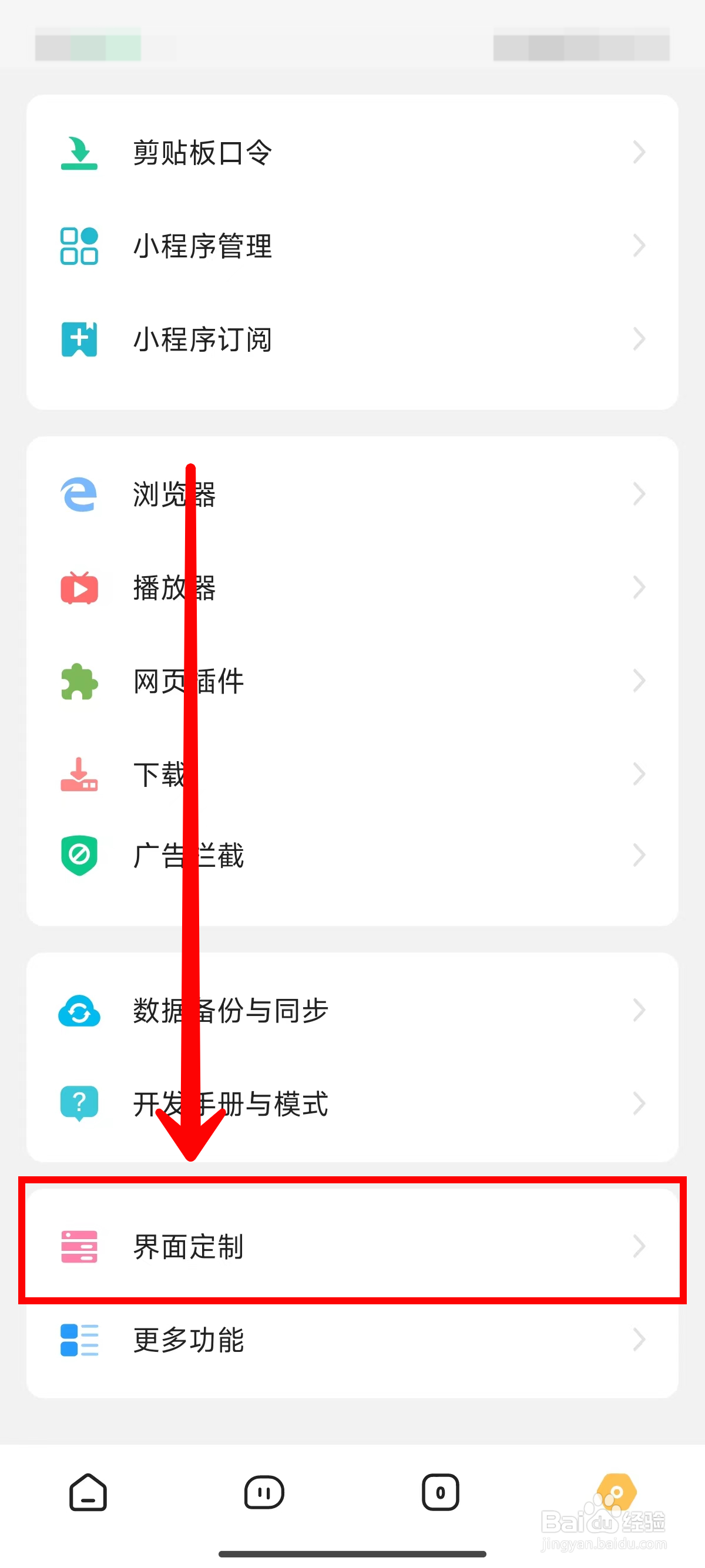Viewport: 705px width, 1568px height.
Task: Click the 小程序订阅 subscribe icon
Action: 78,340
